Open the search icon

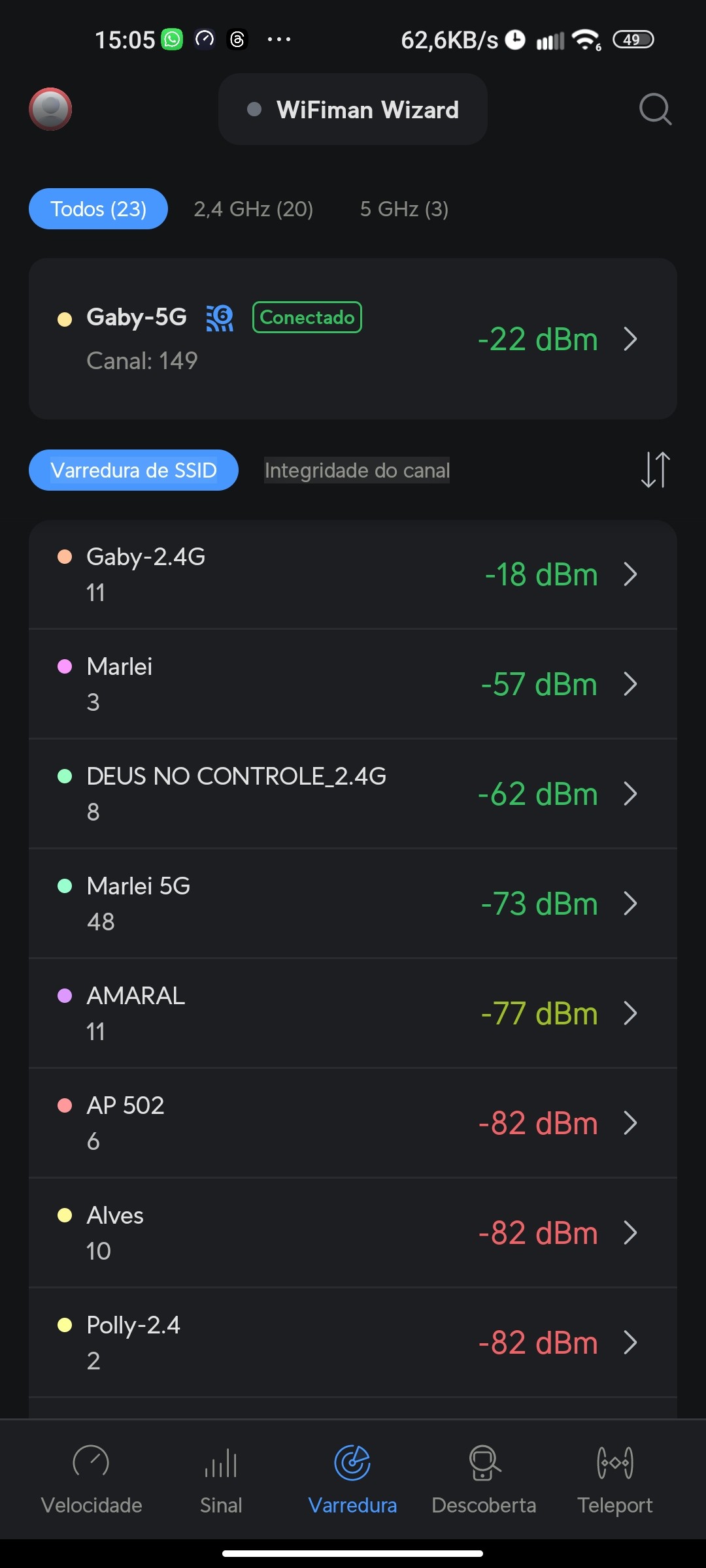[655, 109]
